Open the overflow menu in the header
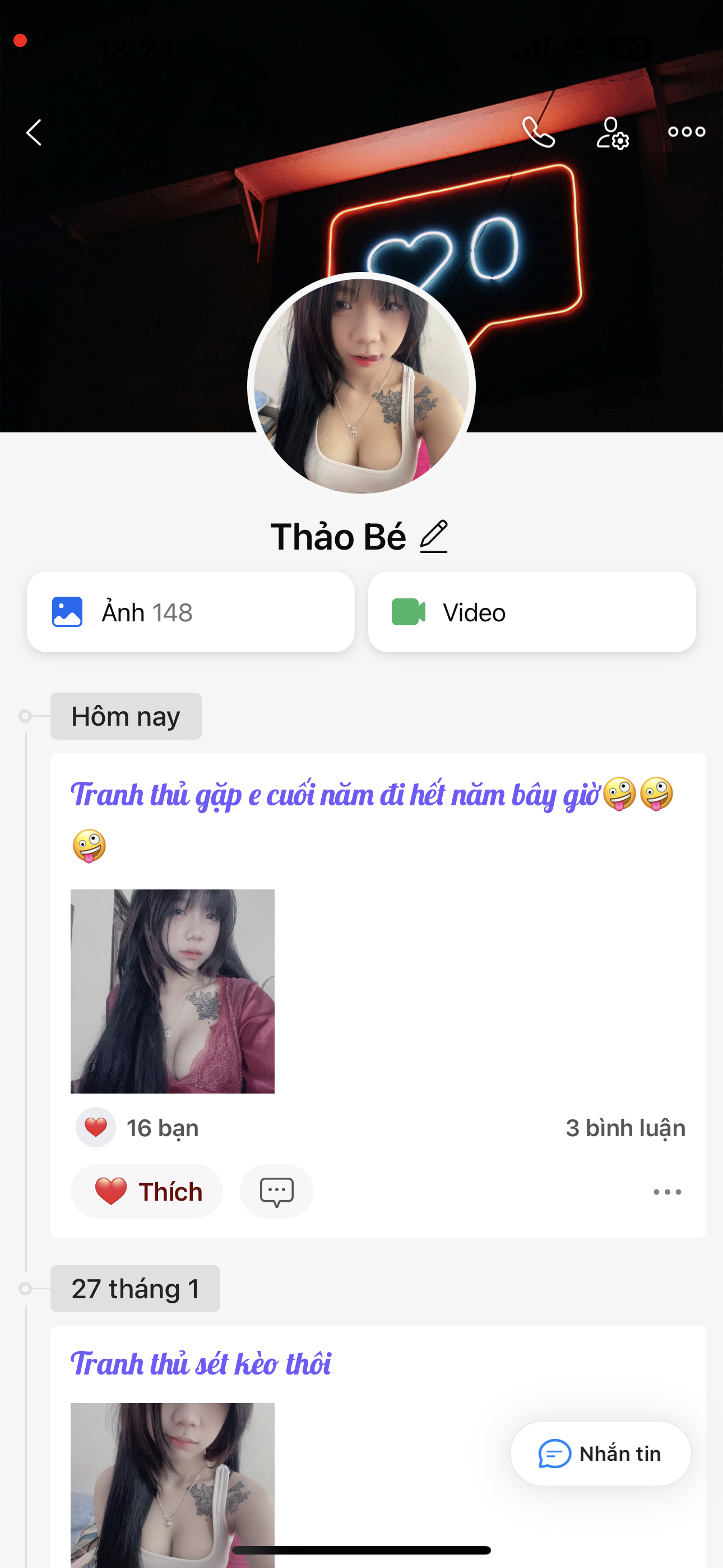The image size is (723, 1568). tap(686, 131)
